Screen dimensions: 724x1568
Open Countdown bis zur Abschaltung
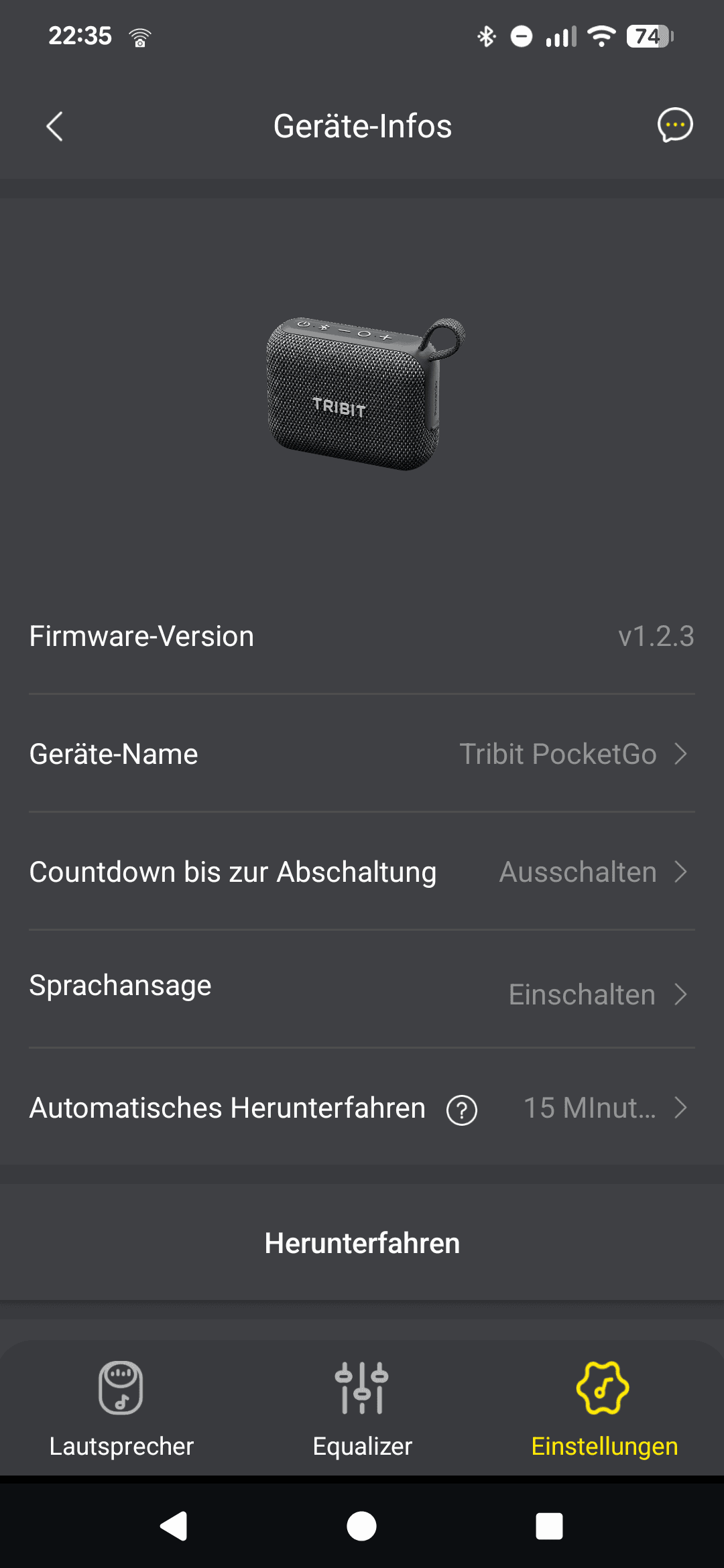[x=362, y=872]
